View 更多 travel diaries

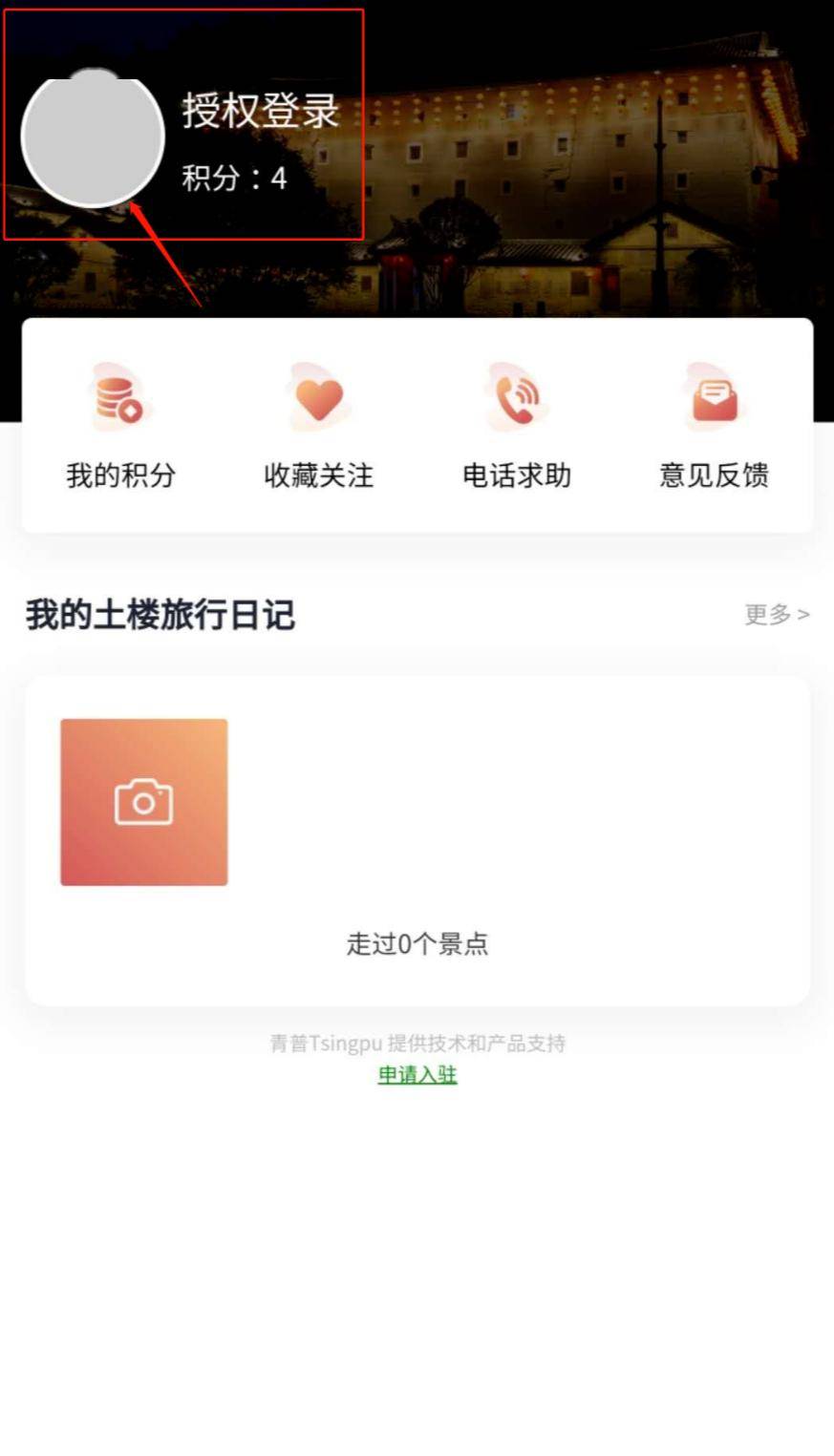(x=776, y=614)
